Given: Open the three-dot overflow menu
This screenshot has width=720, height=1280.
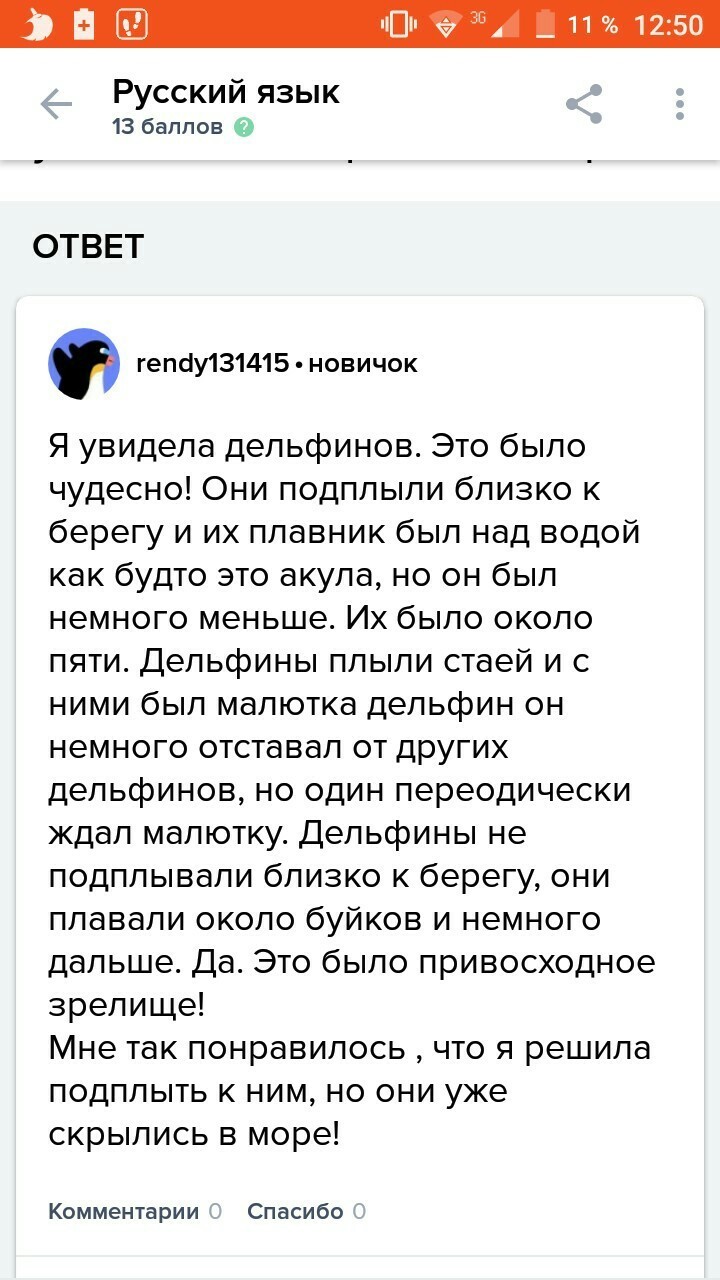Looking at the screenshot, I should 680,104.
